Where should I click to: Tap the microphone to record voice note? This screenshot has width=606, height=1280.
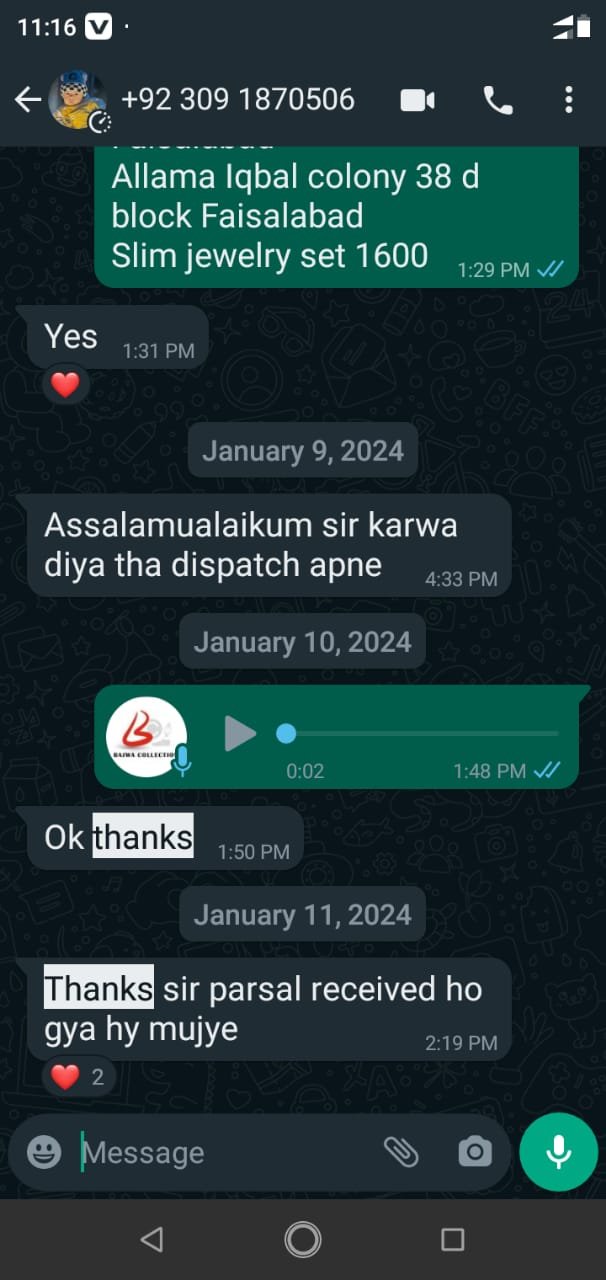click(558, 1152)
